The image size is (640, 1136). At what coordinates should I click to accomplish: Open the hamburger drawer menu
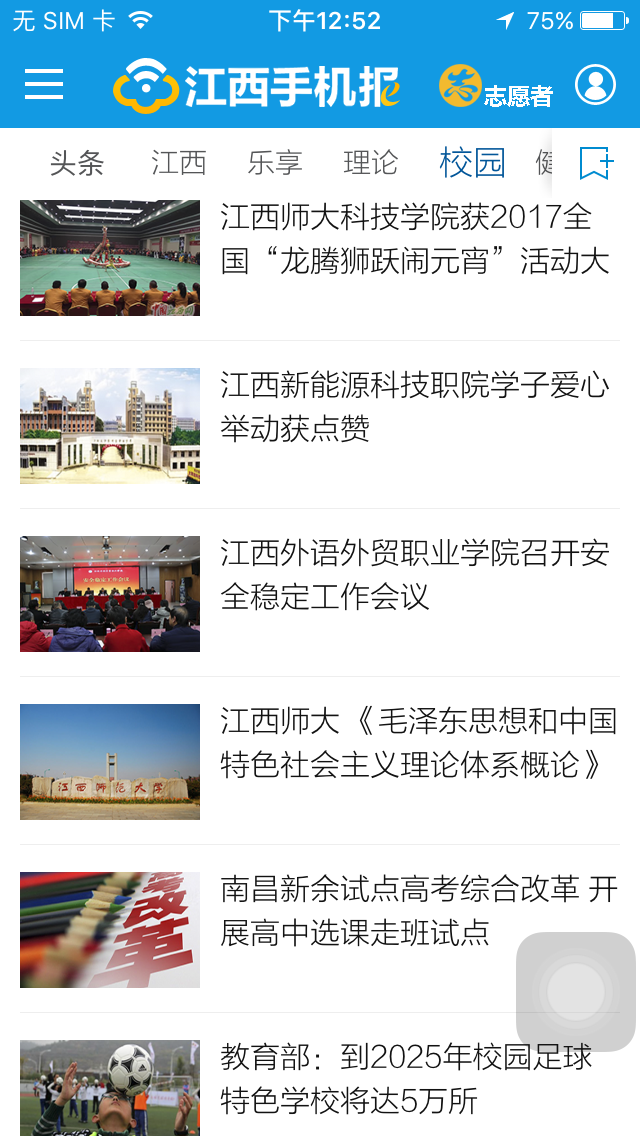pyautogui.click(x=44, y=85)
